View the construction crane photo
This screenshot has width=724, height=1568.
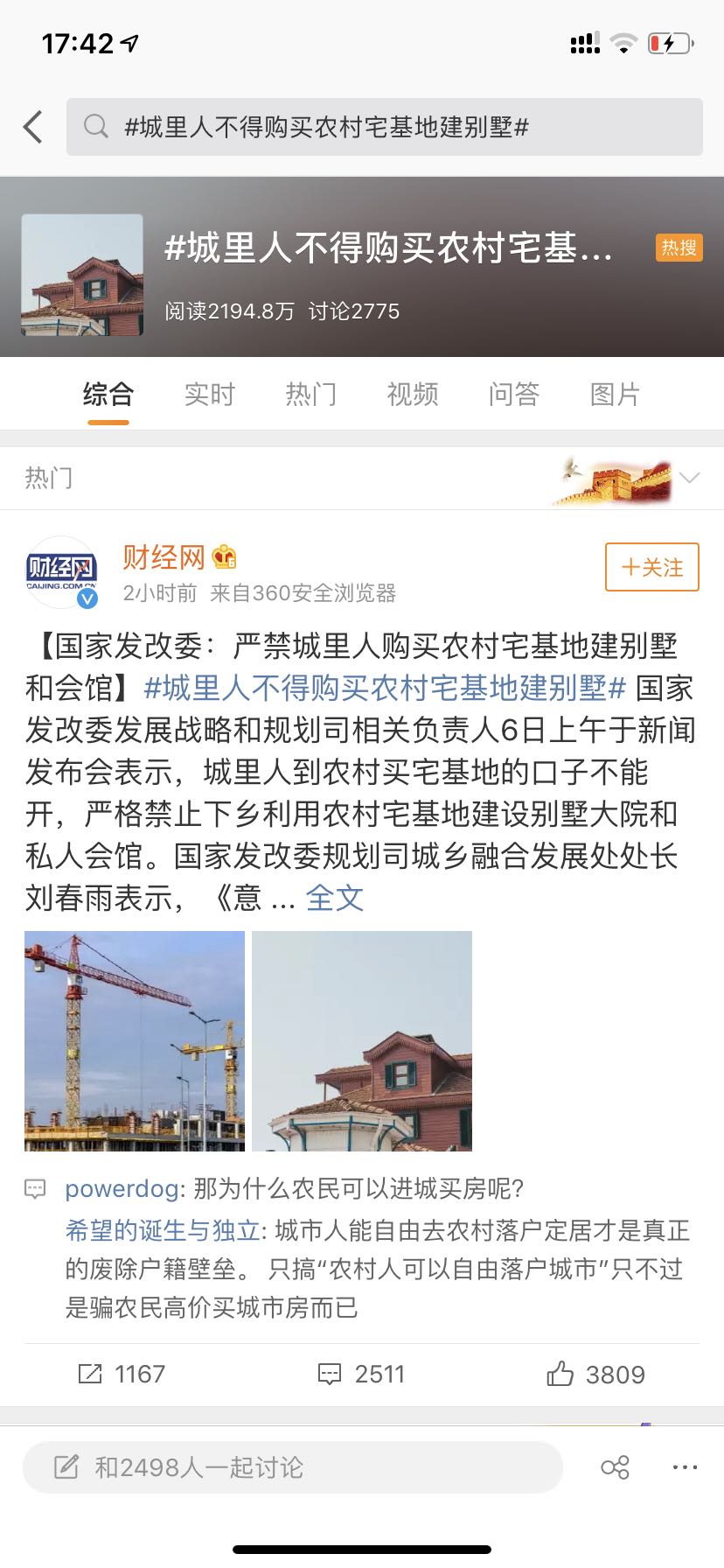pos(135,1040)
